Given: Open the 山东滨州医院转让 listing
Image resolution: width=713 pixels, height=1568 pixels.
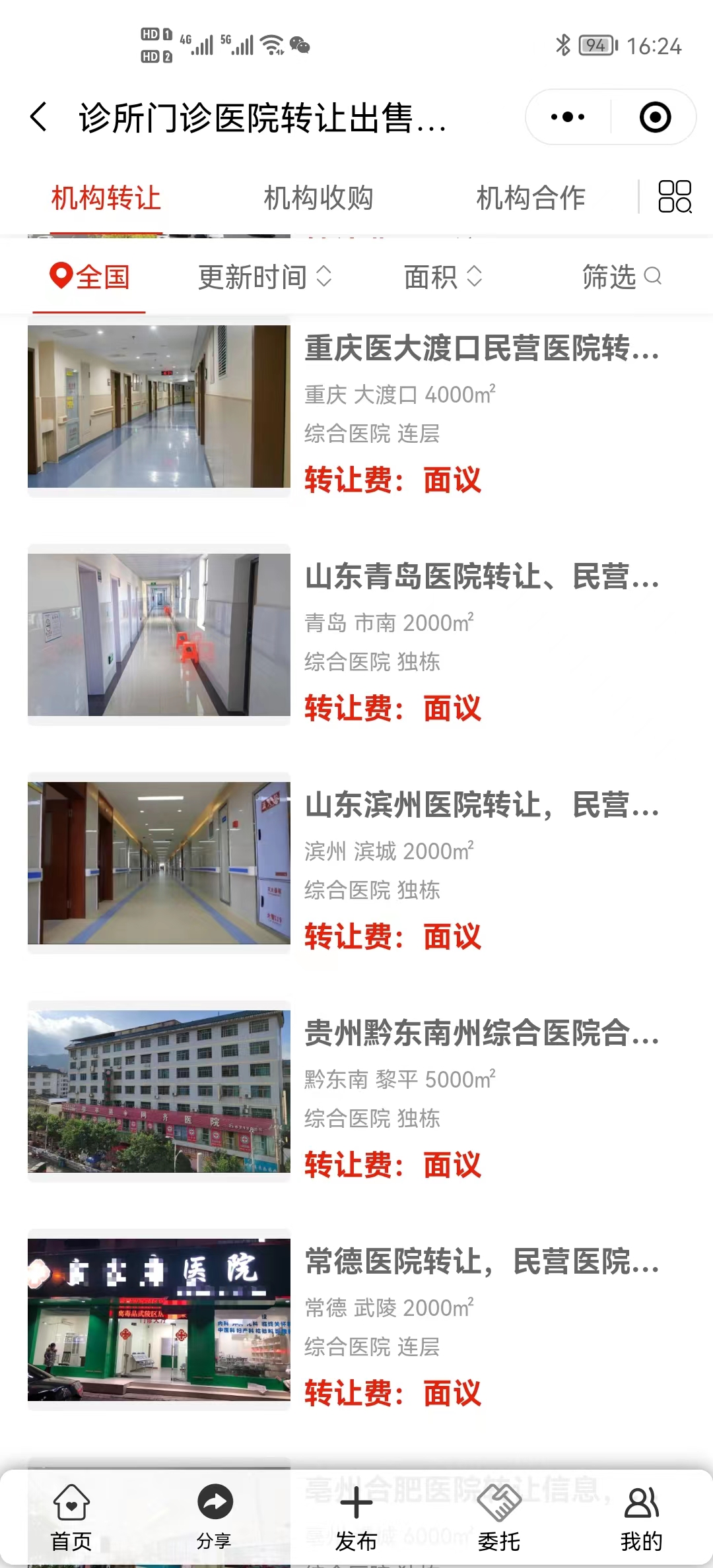Looking at the screenshot, I should (482, 805).
